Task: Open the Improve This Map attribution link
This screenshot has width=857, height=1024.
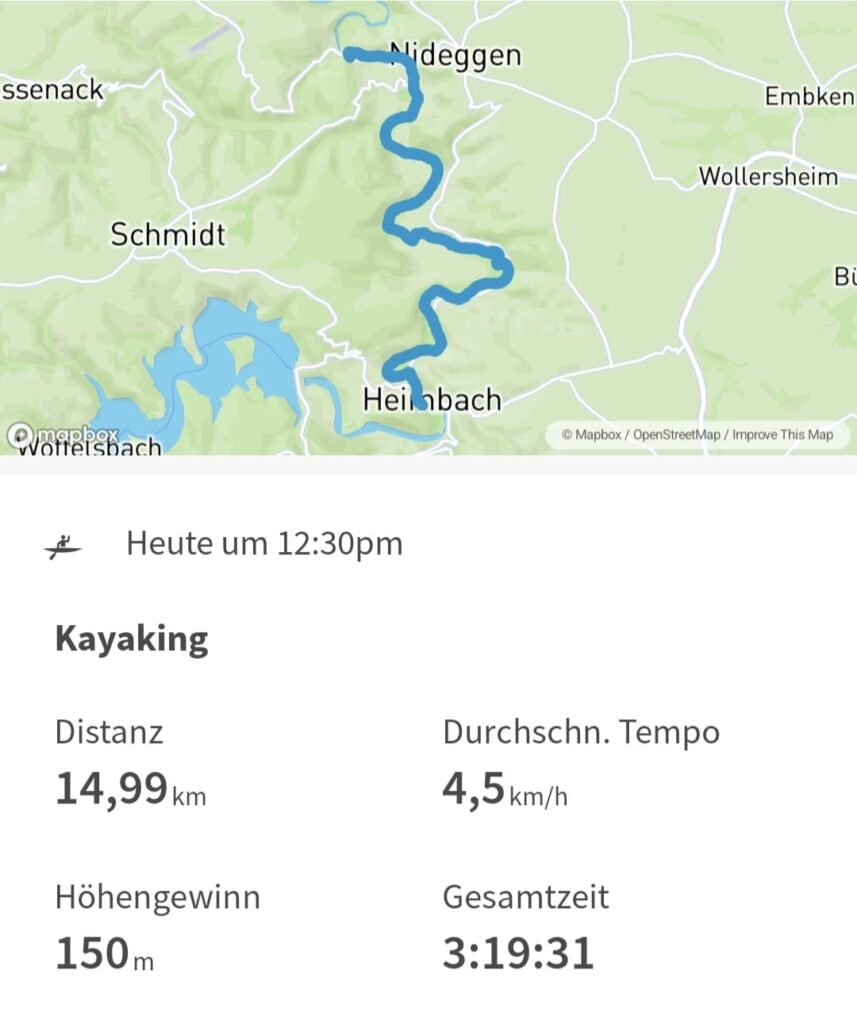Action: (785, 435)
